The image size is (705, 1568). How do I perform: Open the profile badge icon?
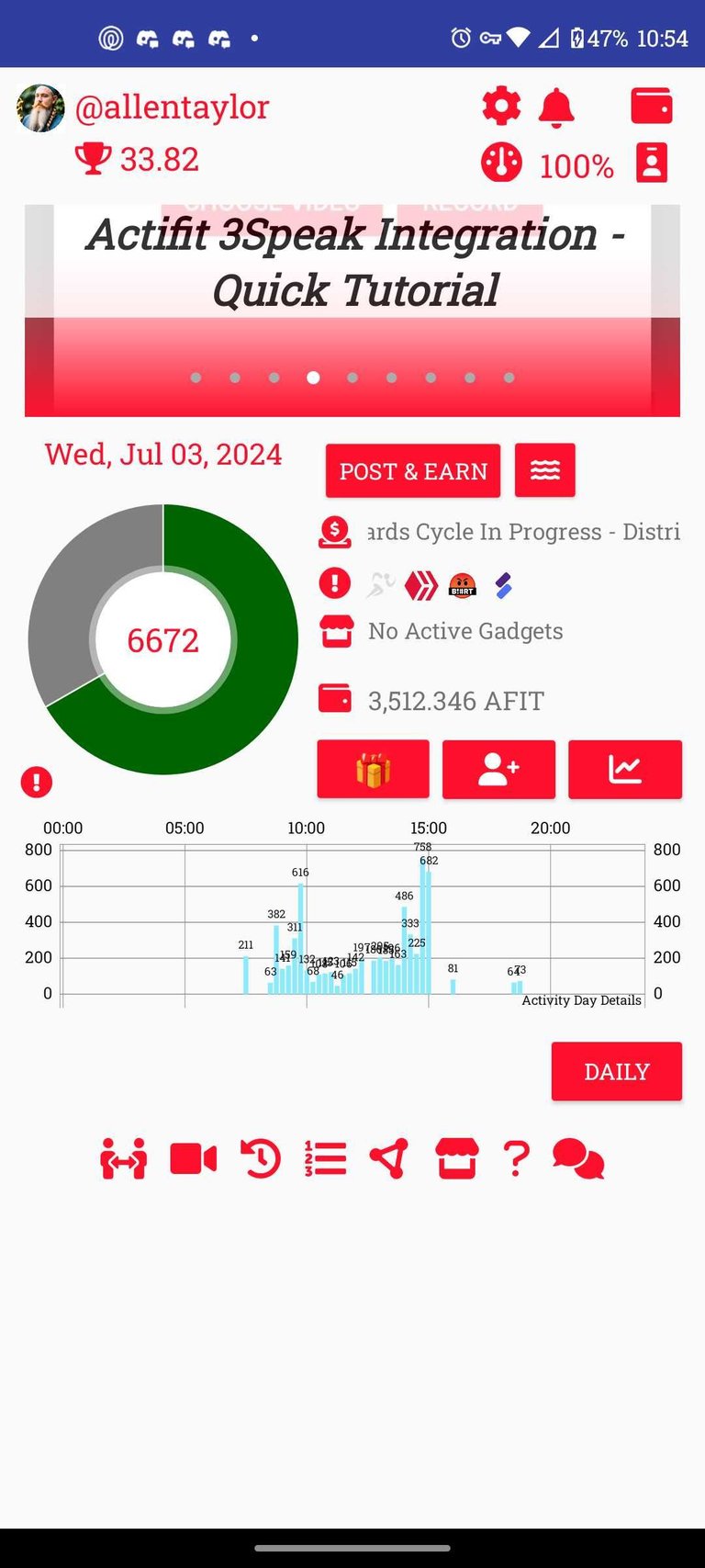pos(652,163)
